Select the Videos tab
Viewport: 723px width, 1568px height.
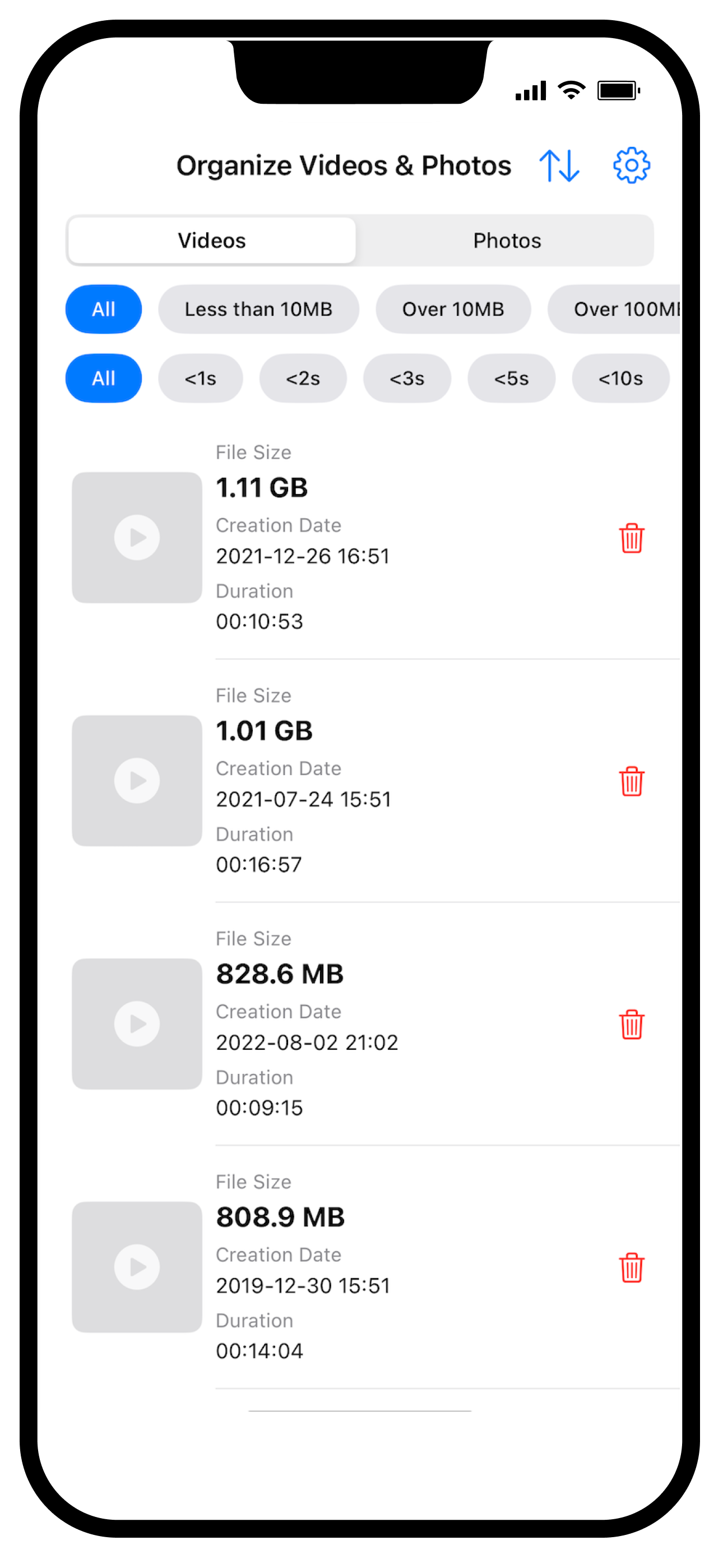point(212,241)
